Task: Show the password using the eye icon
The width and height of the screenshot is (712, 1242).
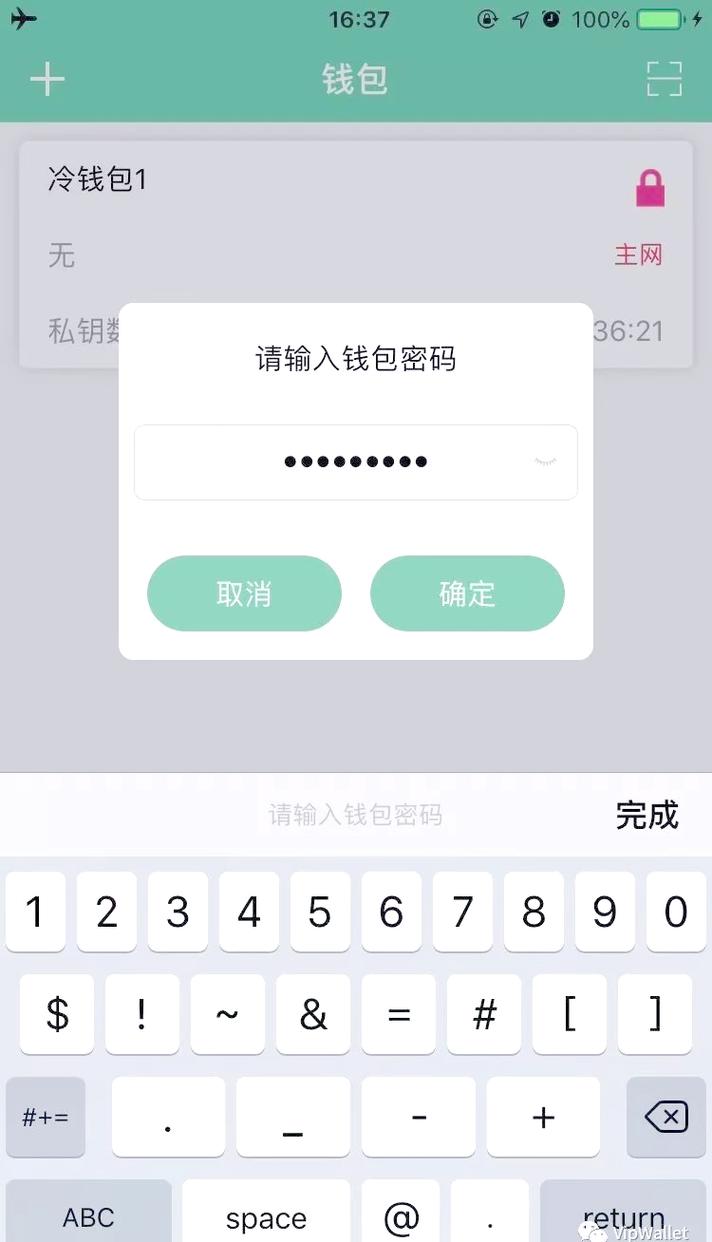Action: pos(545,461)
